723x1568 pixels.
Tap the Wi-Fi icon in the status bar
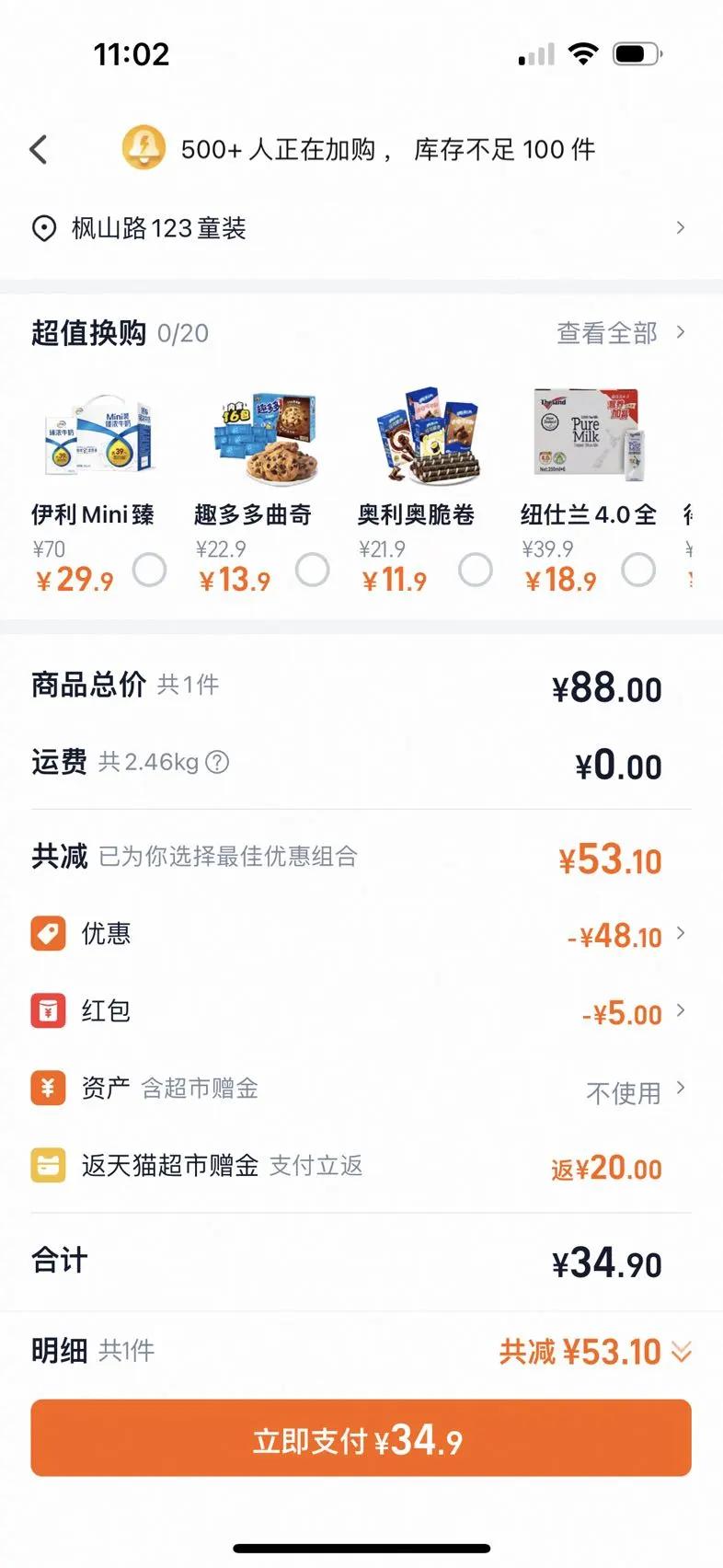[x=586, y=53]
